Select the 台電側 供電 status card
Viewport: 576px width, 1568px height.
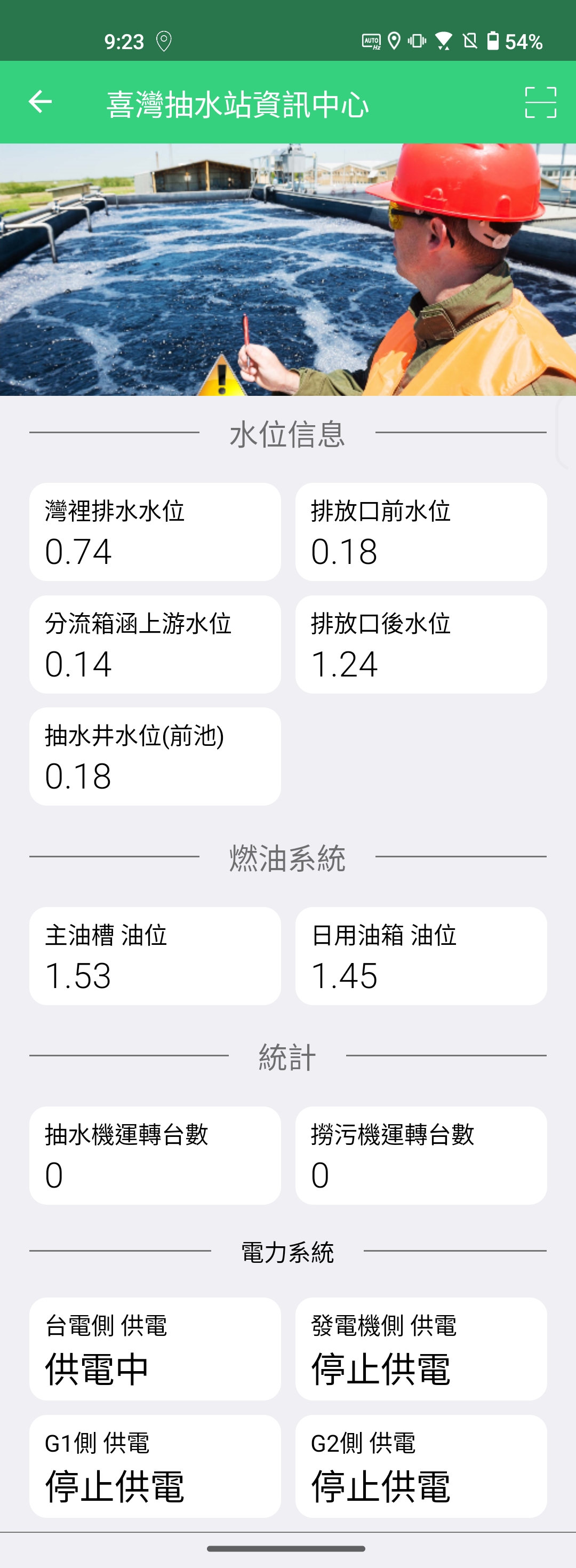coord(155,1349)
